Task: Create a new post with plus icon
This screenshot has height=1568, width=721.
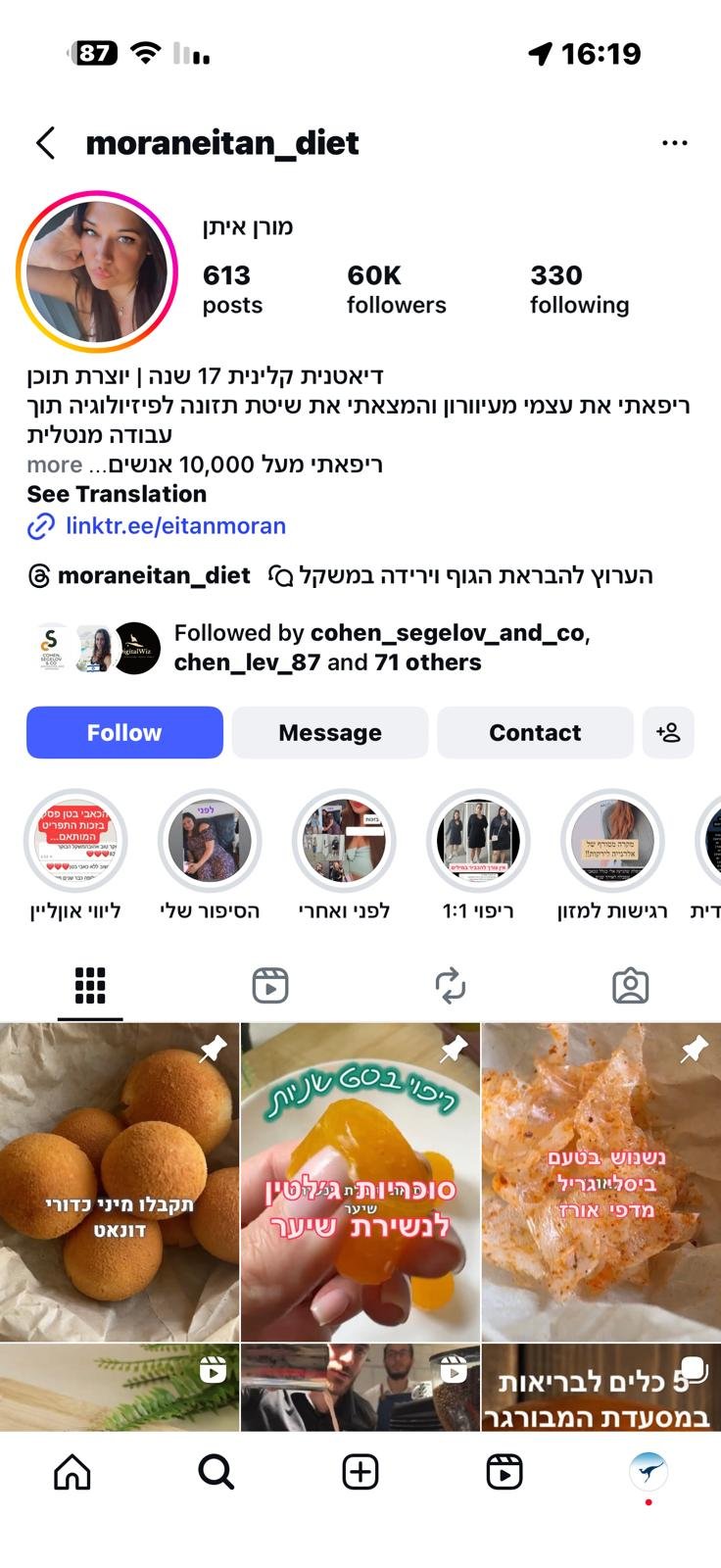Action: [x=360, y=1472]
